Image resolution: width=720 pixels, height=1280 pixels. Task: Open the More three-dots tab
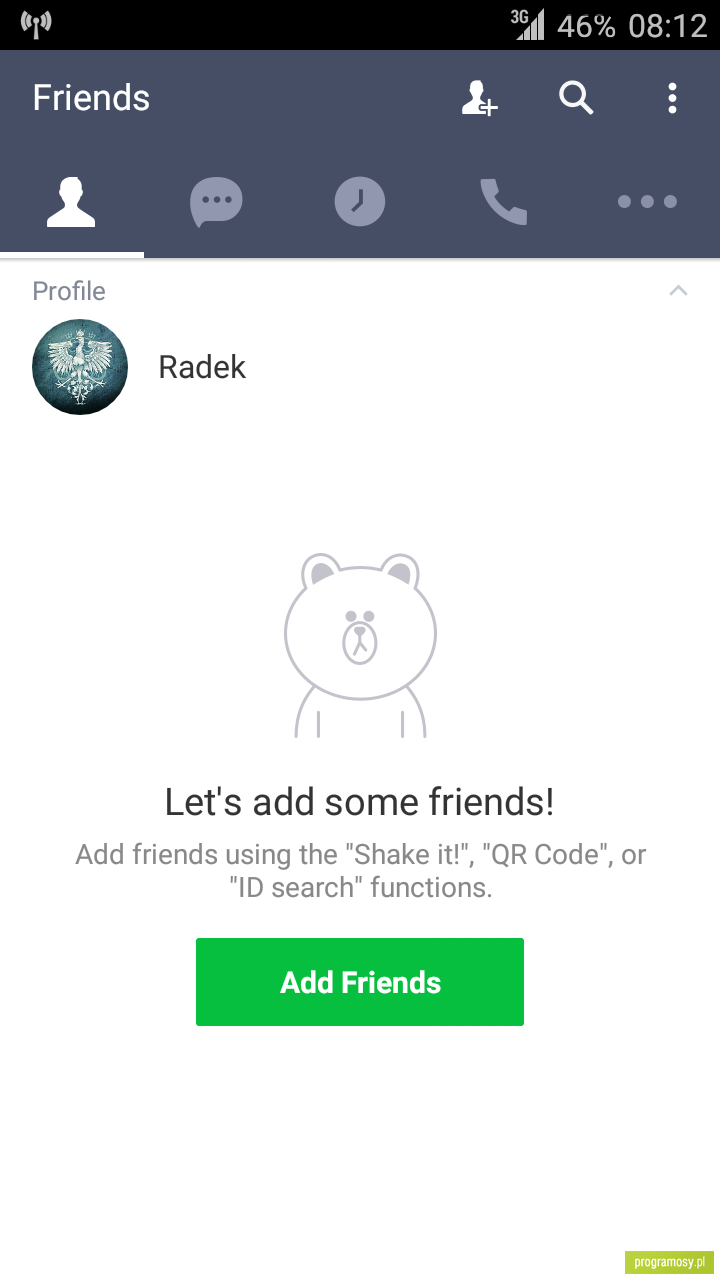tap(648, 202)
